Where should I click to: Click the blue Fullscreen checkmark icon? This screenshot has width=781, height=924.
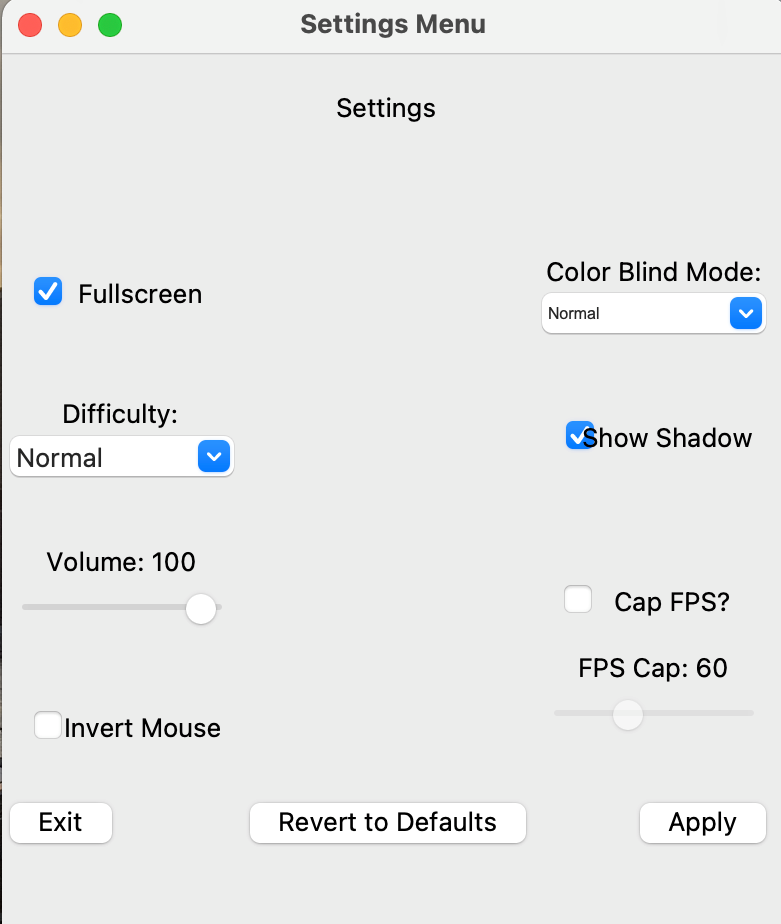[x=47, y=293]
